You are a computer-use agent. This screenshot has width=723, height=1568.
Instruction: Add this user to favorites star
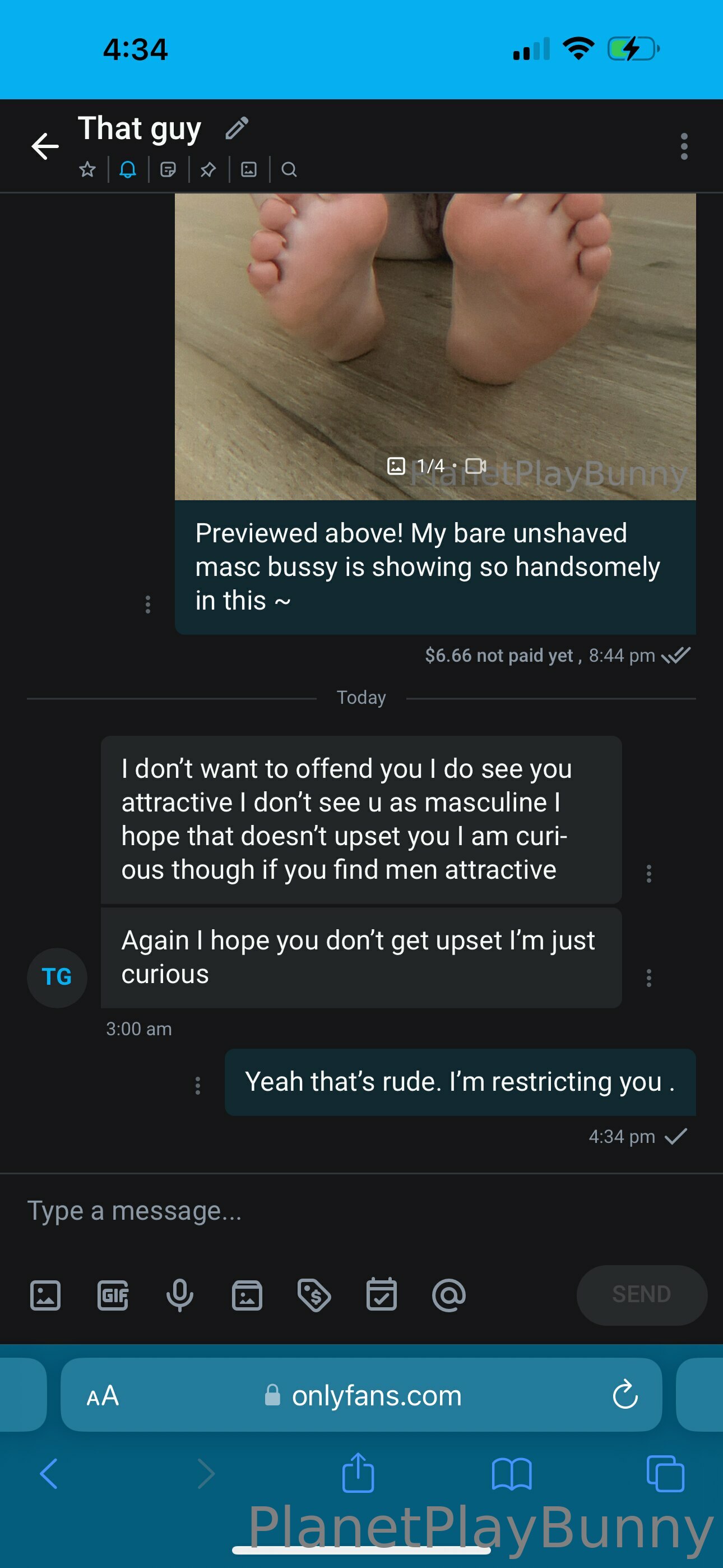pyautogui.click(x=87, y=169)
